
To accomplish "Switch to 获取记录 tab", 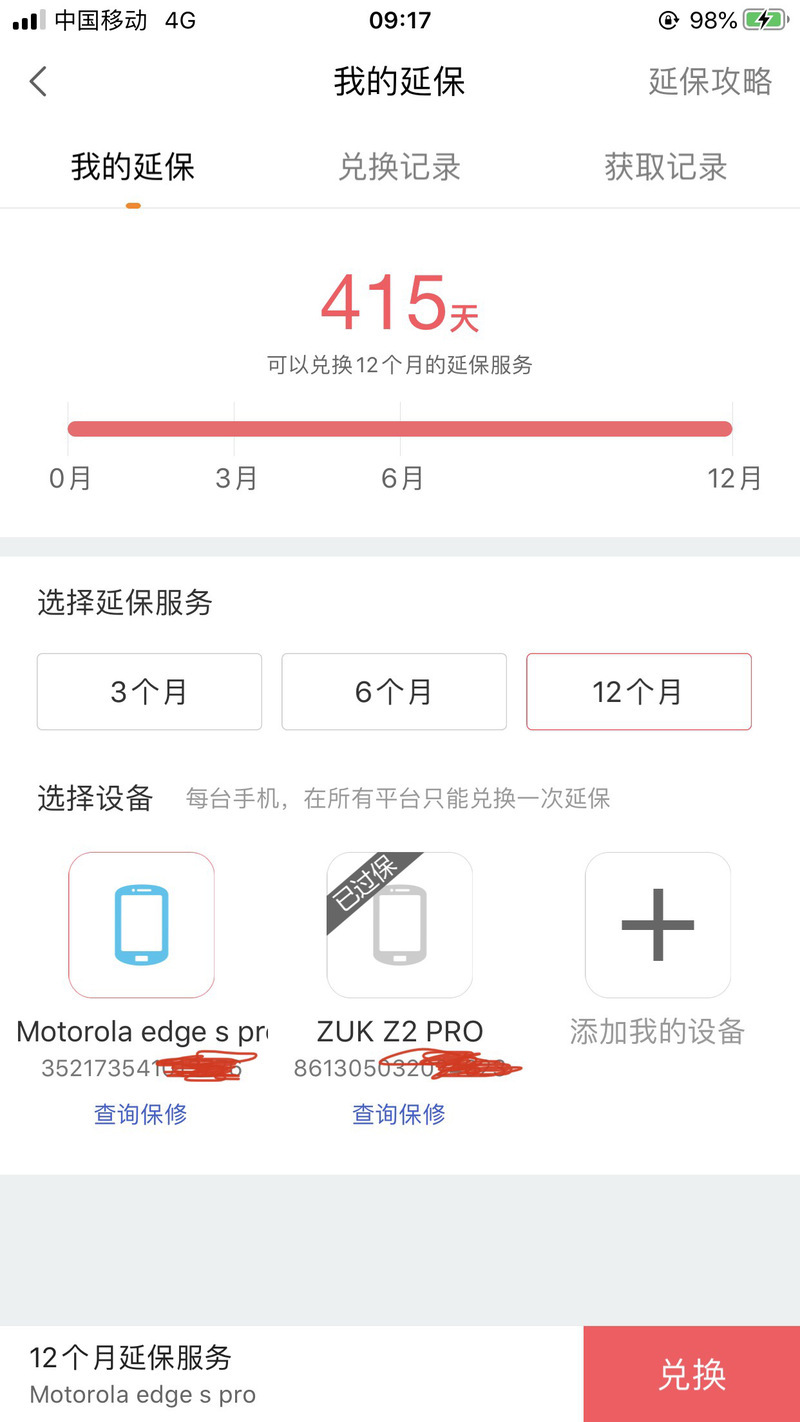I will tap(665, 167).
